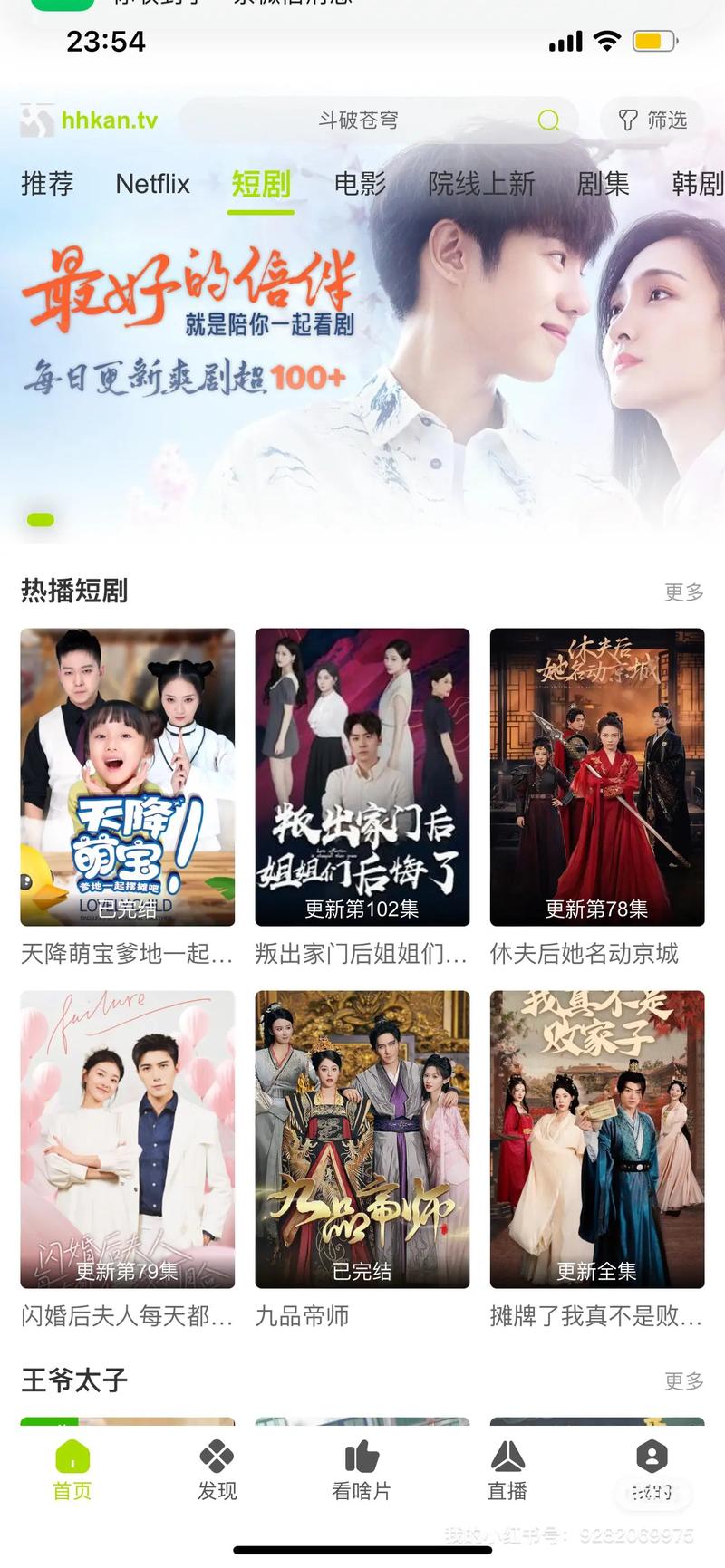The width and height of the screenshot is (725, 1568).
Task: Open the 看啥片 bottom tab
Action: pos(362,1471)
